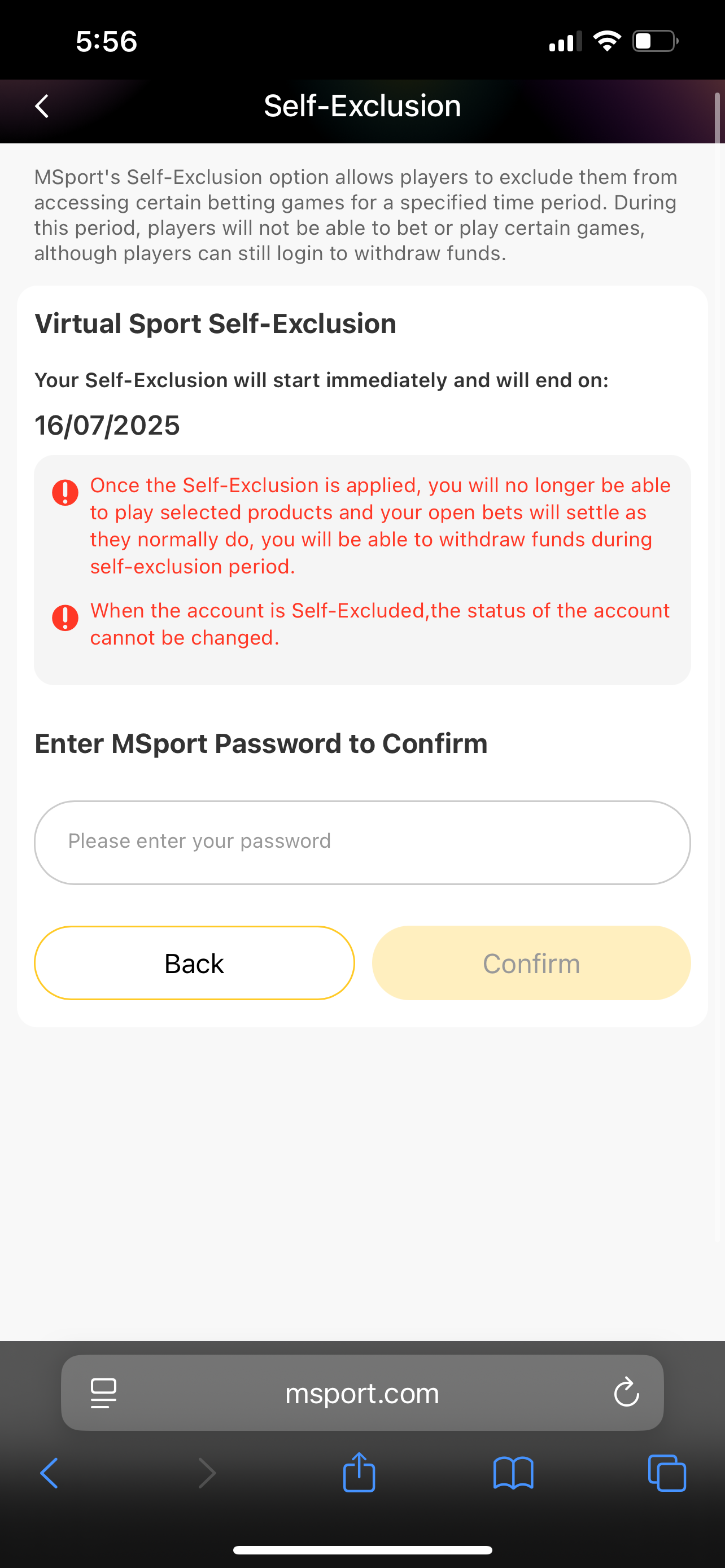Focus the MSport password field
This screenshot has width=725, height=1568.
362,842
